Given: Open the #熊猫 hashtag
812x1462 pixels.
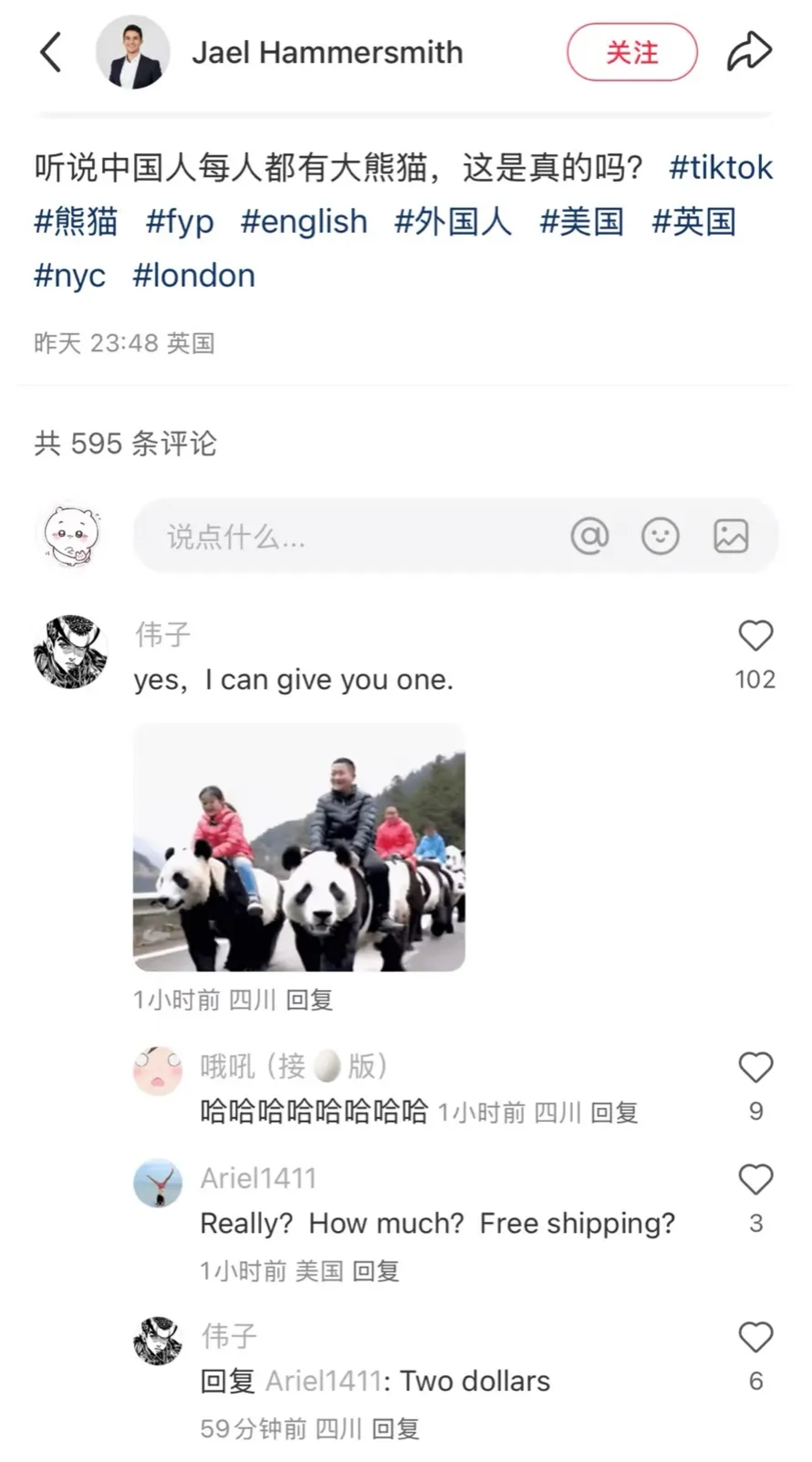Looking at the screenshot, I should [76, 222].
